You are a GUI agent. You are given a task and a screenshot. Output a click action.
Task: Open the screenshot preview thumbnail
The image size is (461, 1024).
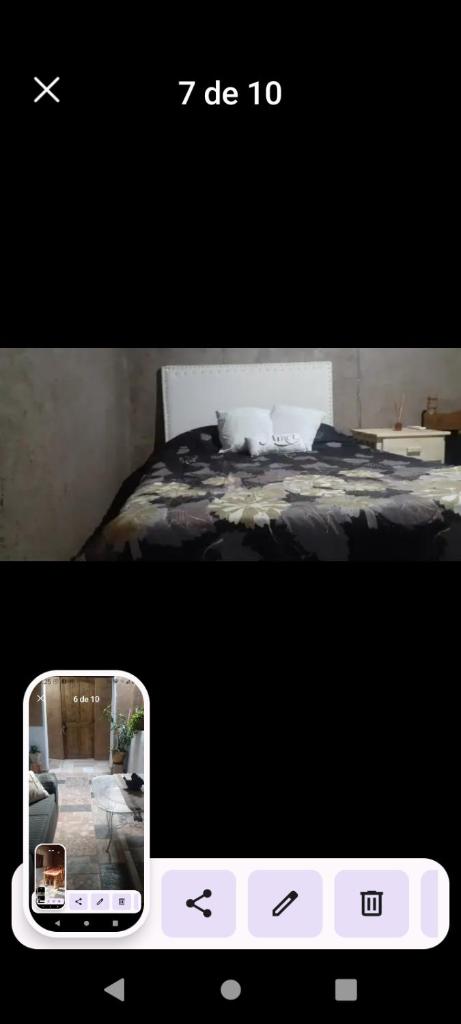(x=87, y=803)
